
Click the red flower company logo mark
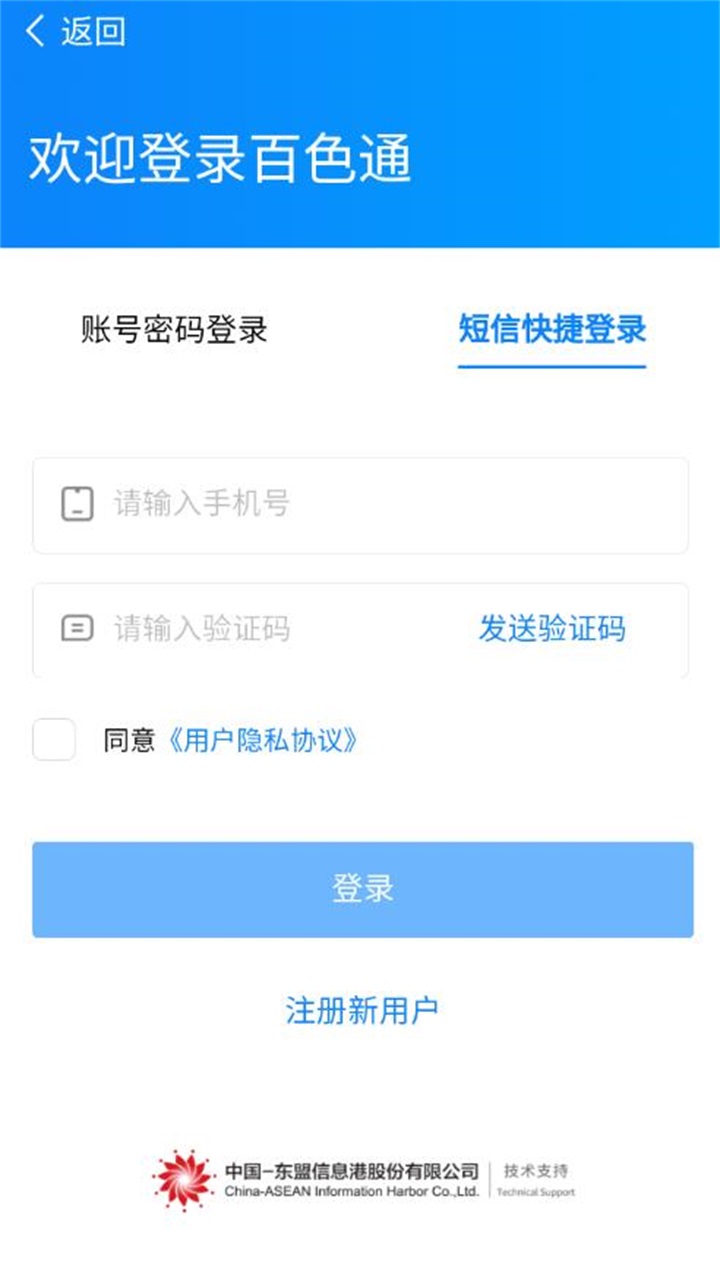pos(183,1175)
